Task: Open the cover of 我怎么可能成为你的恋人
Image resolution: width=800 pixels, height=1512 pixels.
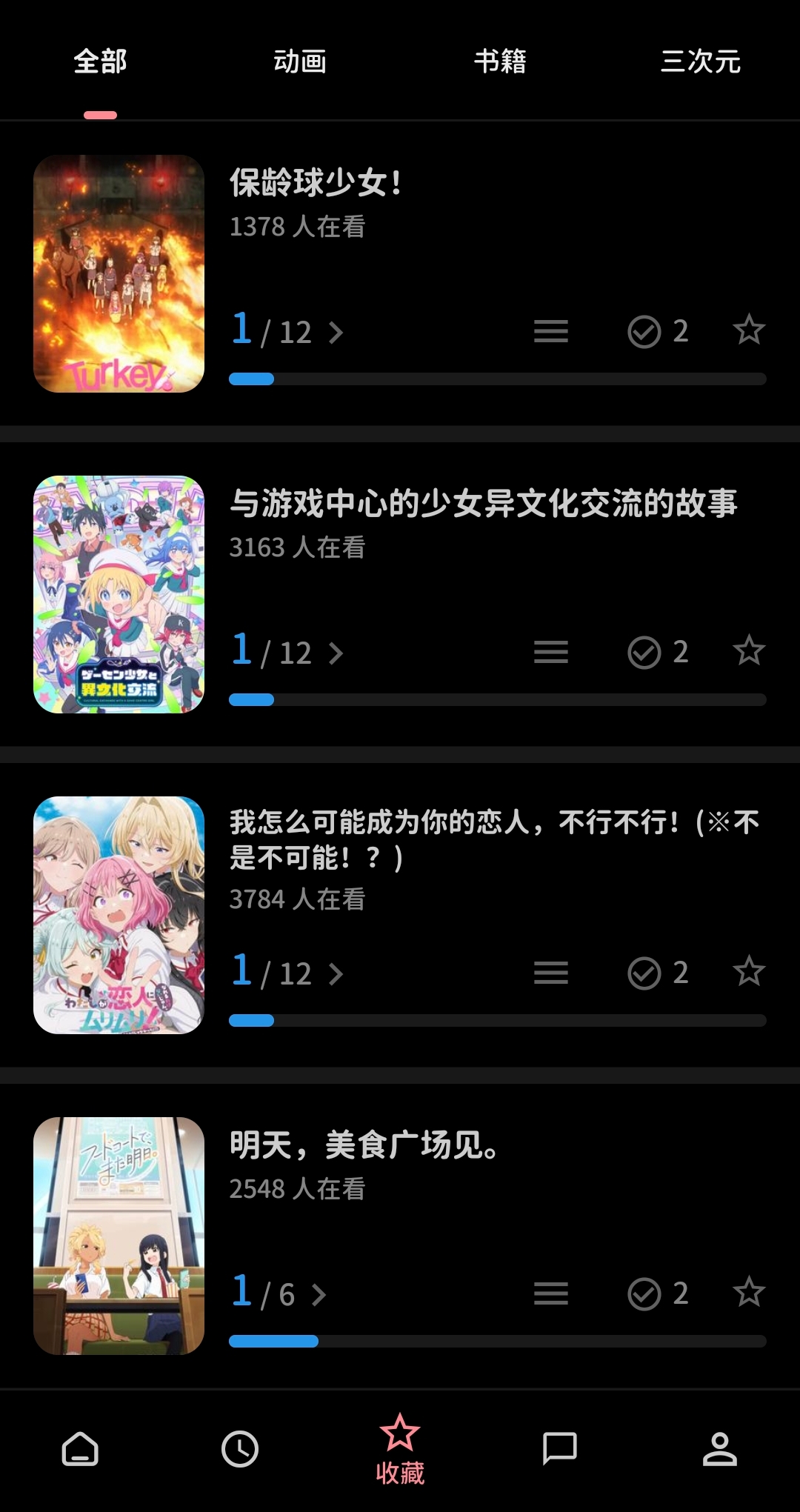Action: 119,915
